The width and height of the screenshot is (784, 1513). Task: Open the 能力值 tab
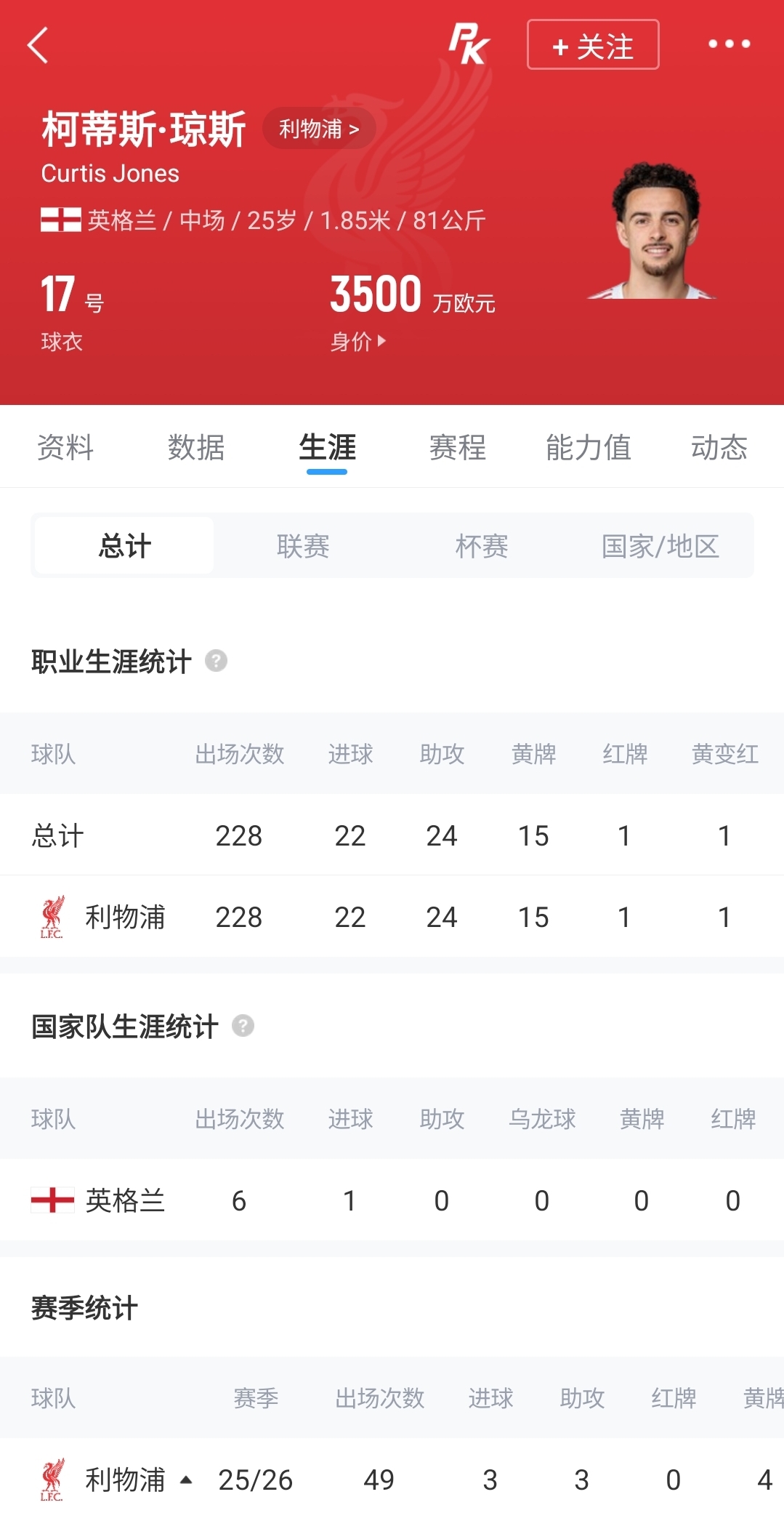[x=589, y=447]
